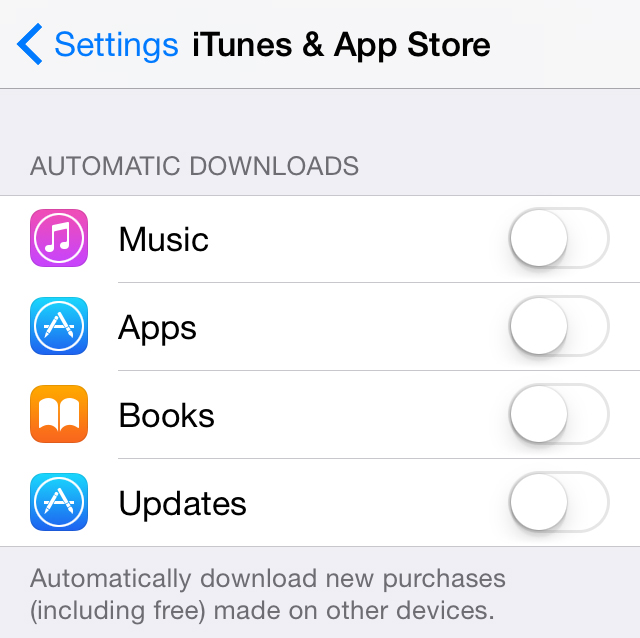Go back to Settings
Viewport: 640px width, 638px height.
pos(95,45)
